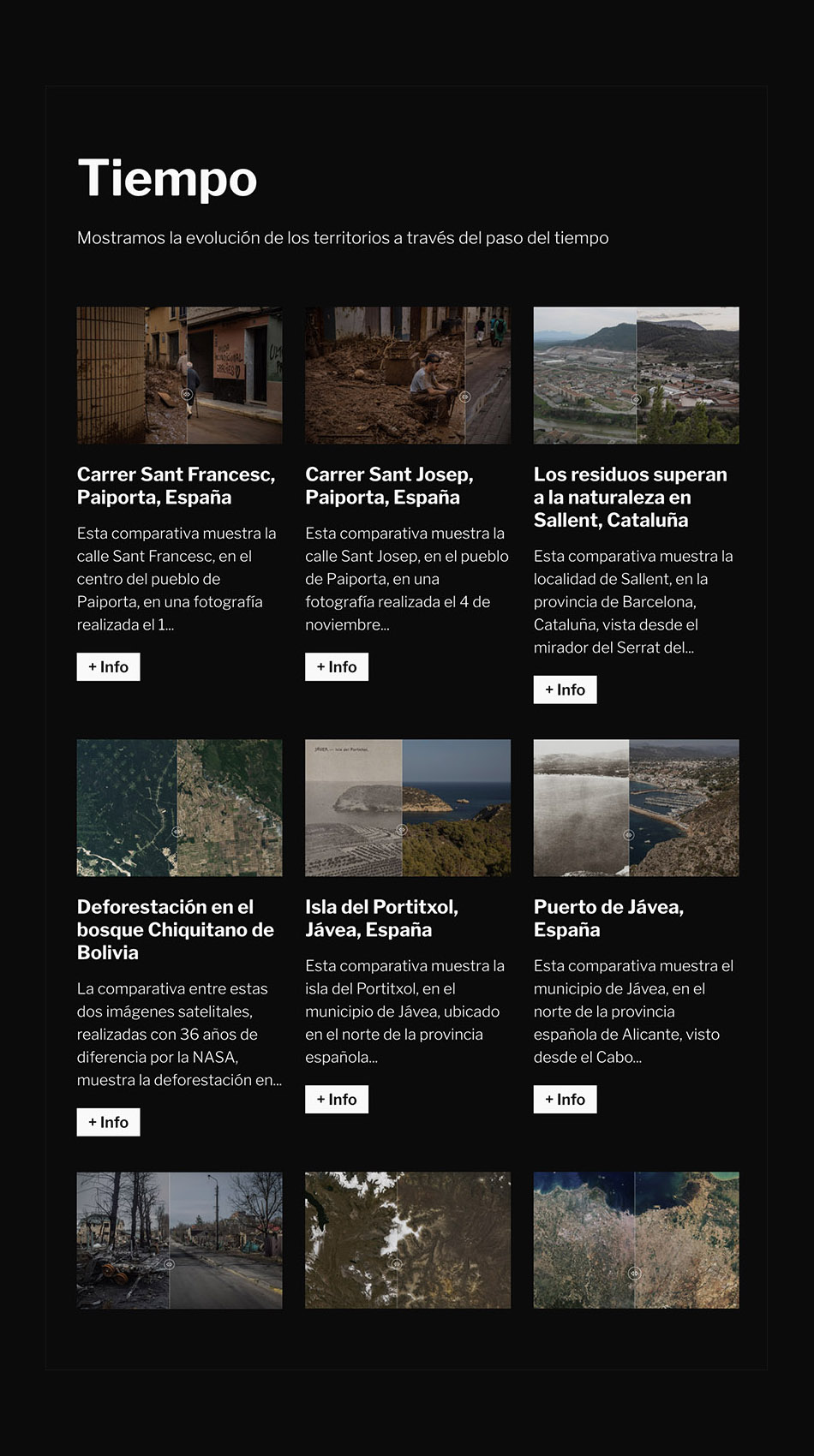View the Bolivia deforestation satellite image

click(x=179, y=808)
